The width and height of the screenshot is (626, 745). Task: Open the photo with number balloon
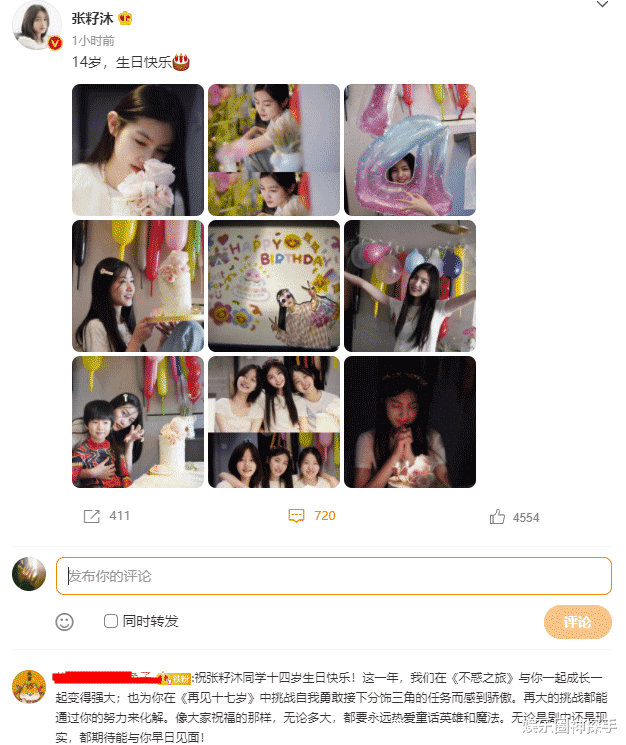[x=410, y=150]
